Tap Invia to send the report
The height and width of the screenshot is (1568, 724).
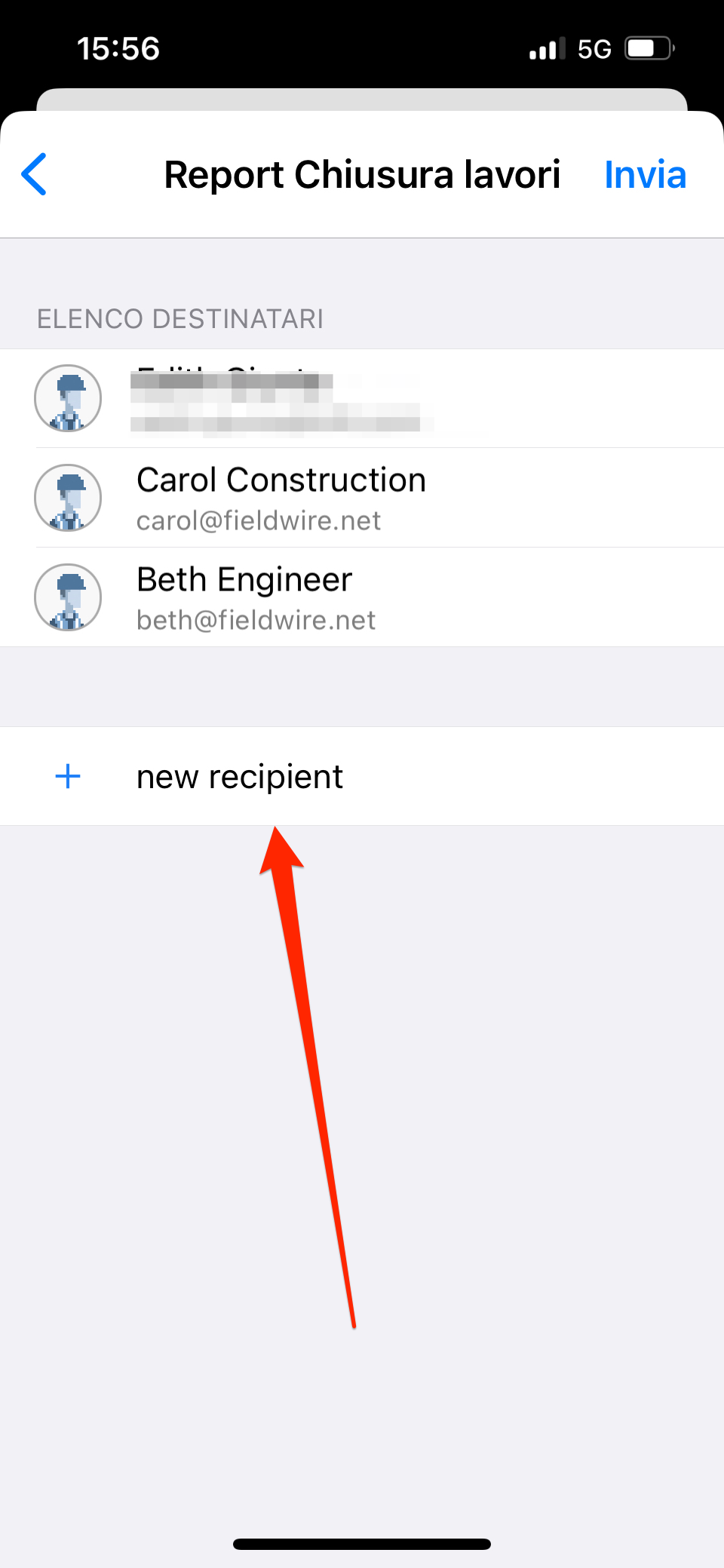[x=645, y=175]
